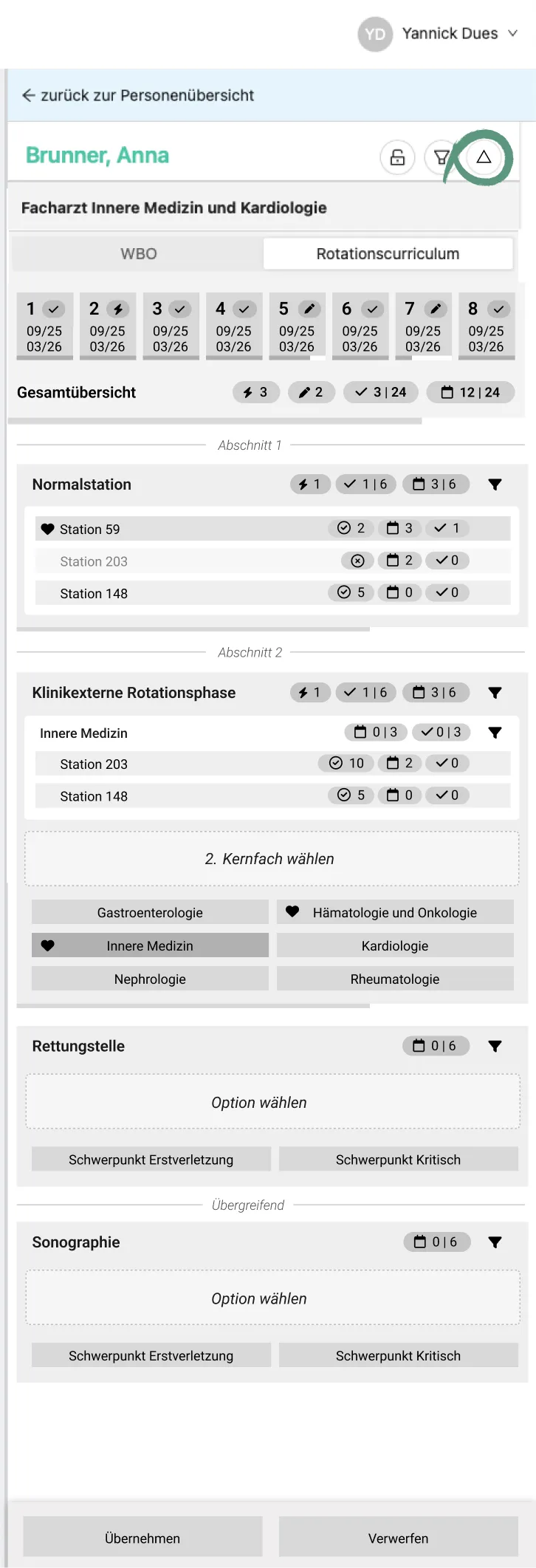Discard changes with Verwerfen
This screenshot has width=536, height=1568.
[398, 1538]
